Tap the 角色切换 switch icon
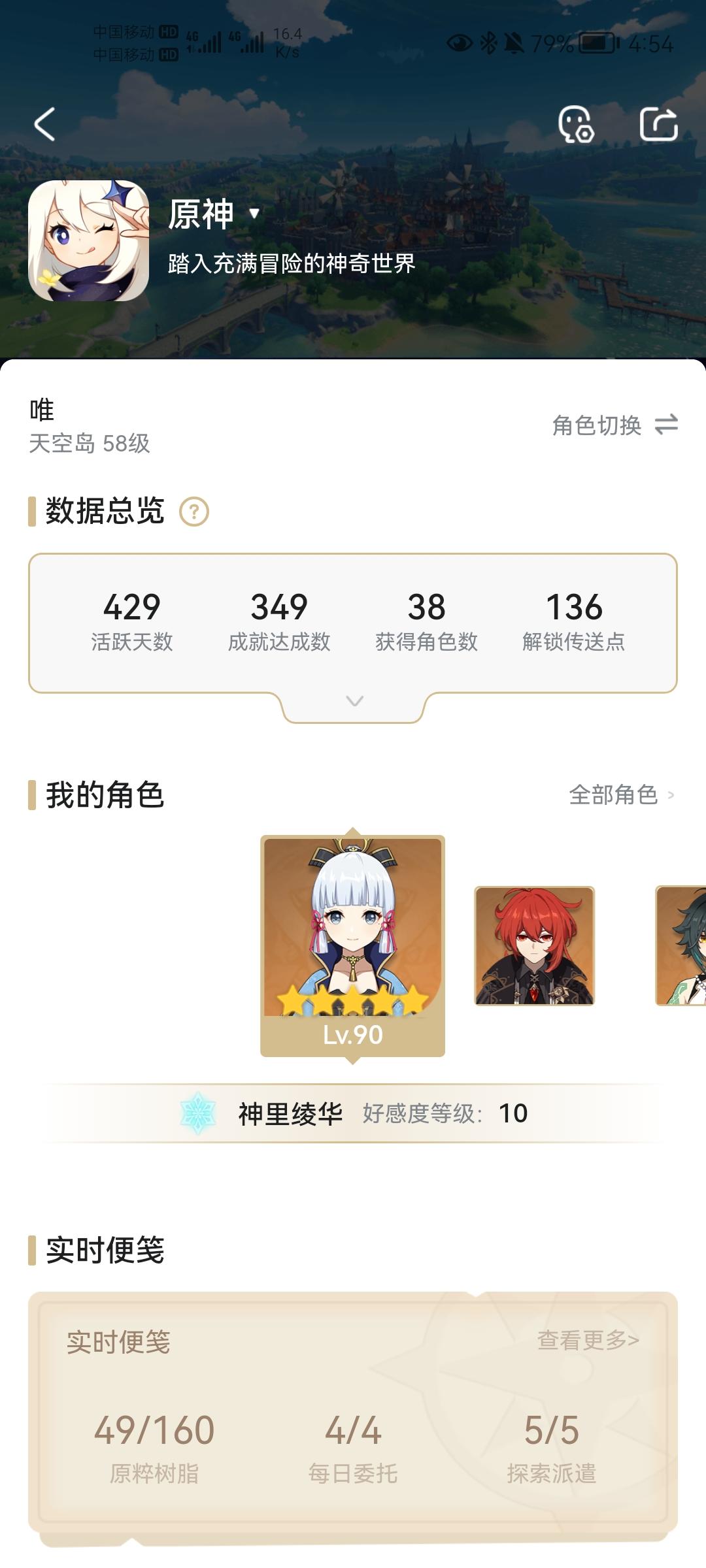 [665, 425]
